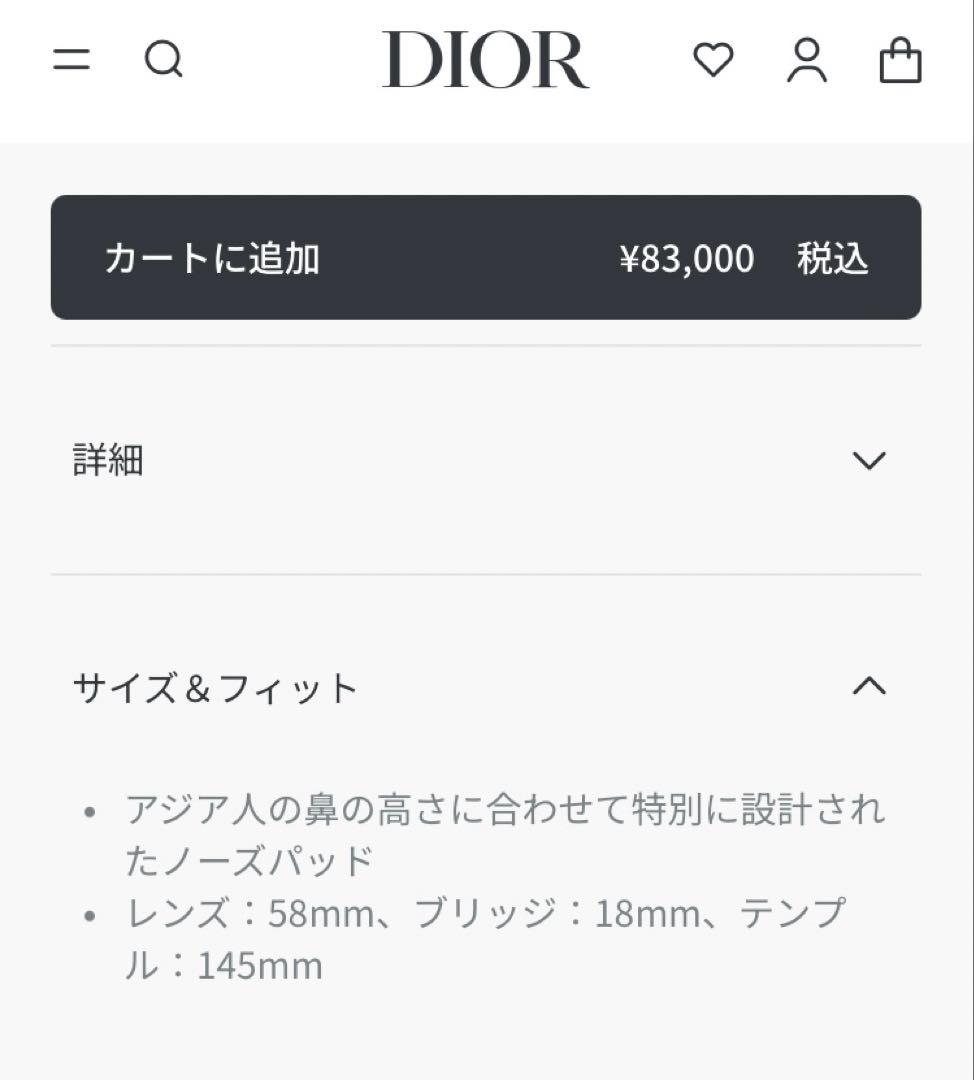
Task: Click the DIOR logo to go home
Action: [x=487, y=60]
